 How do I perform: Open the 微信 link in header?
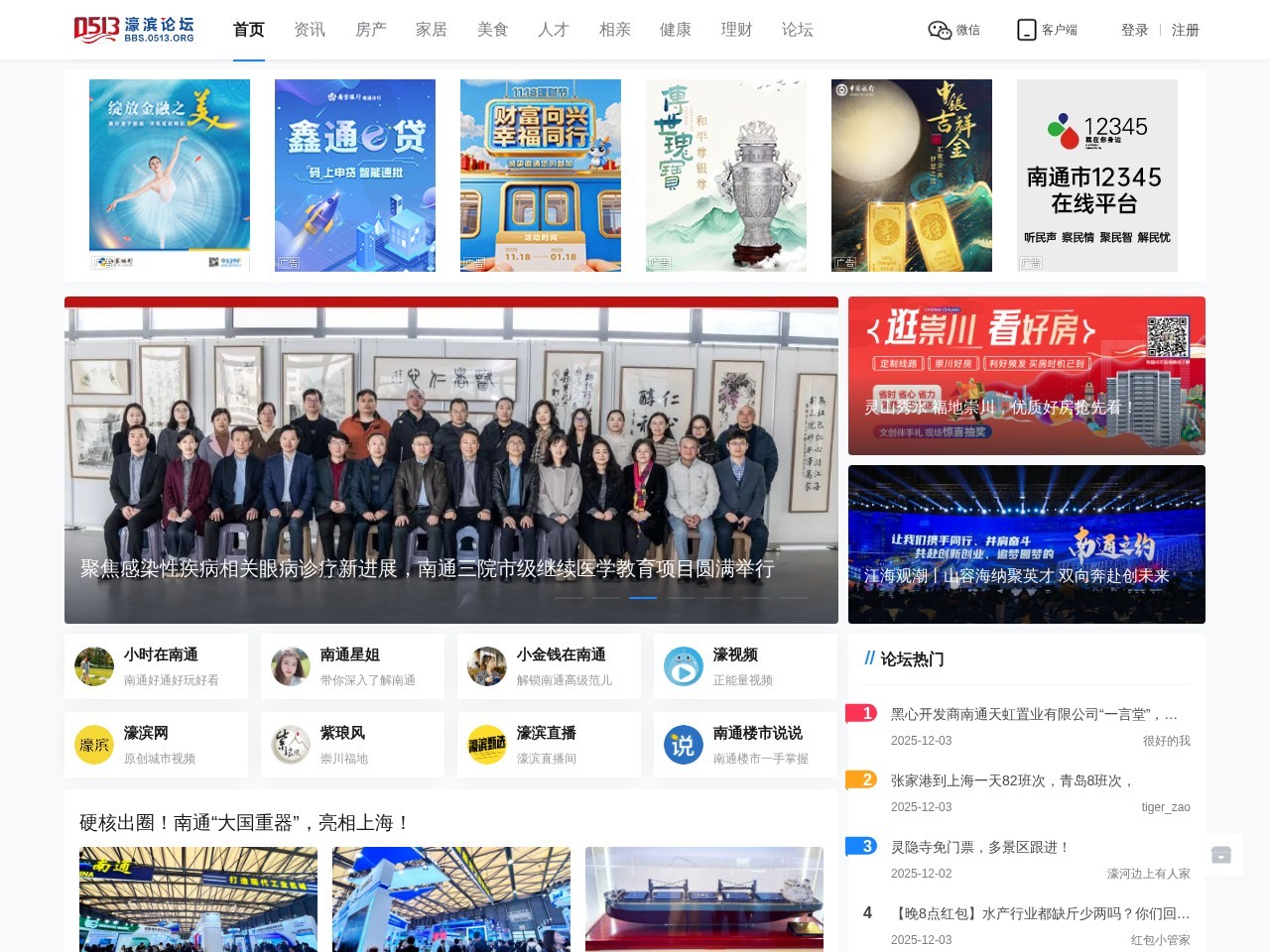coord(953,30)
